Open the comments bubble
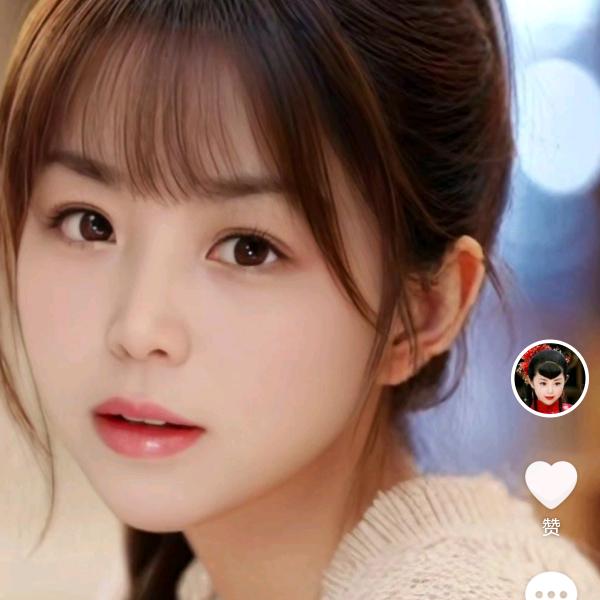600x600 pixels. pyautogui.click(x=551, y=588)
